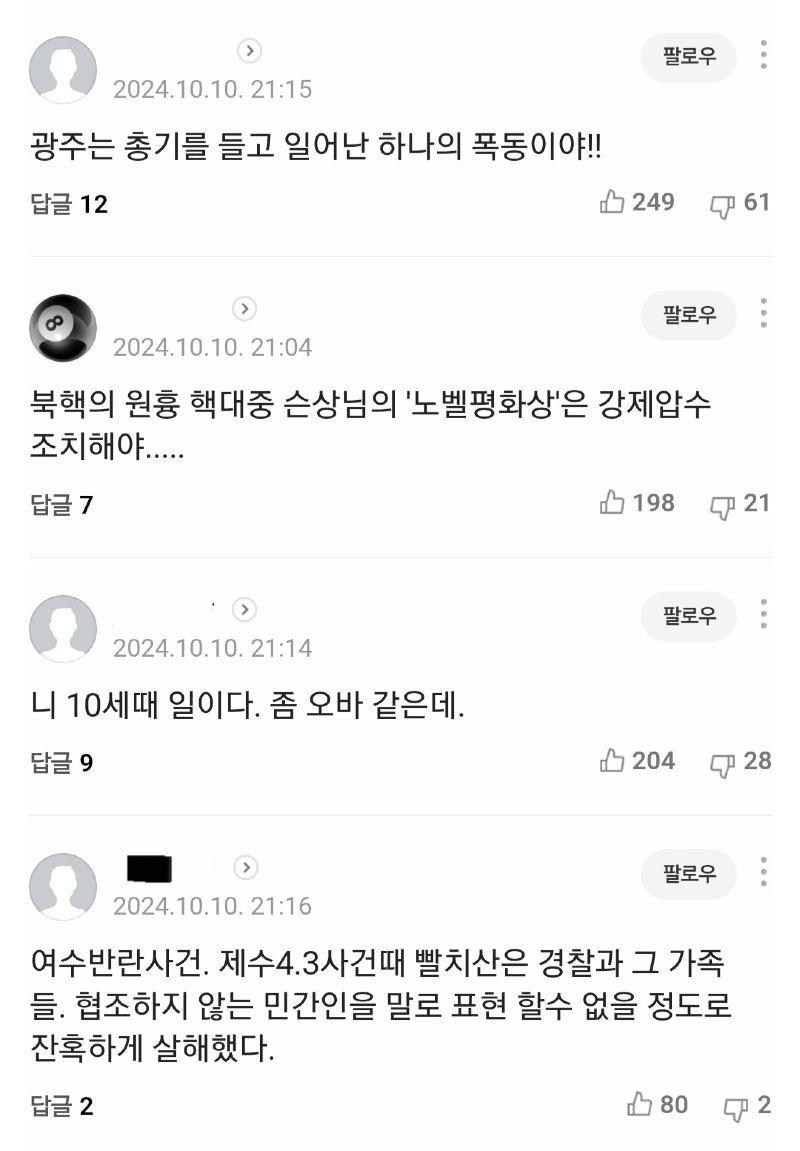Dislike the comment with 28 downvotes
The width and height of the screenshot is (800, 1151).
[722, 763]
